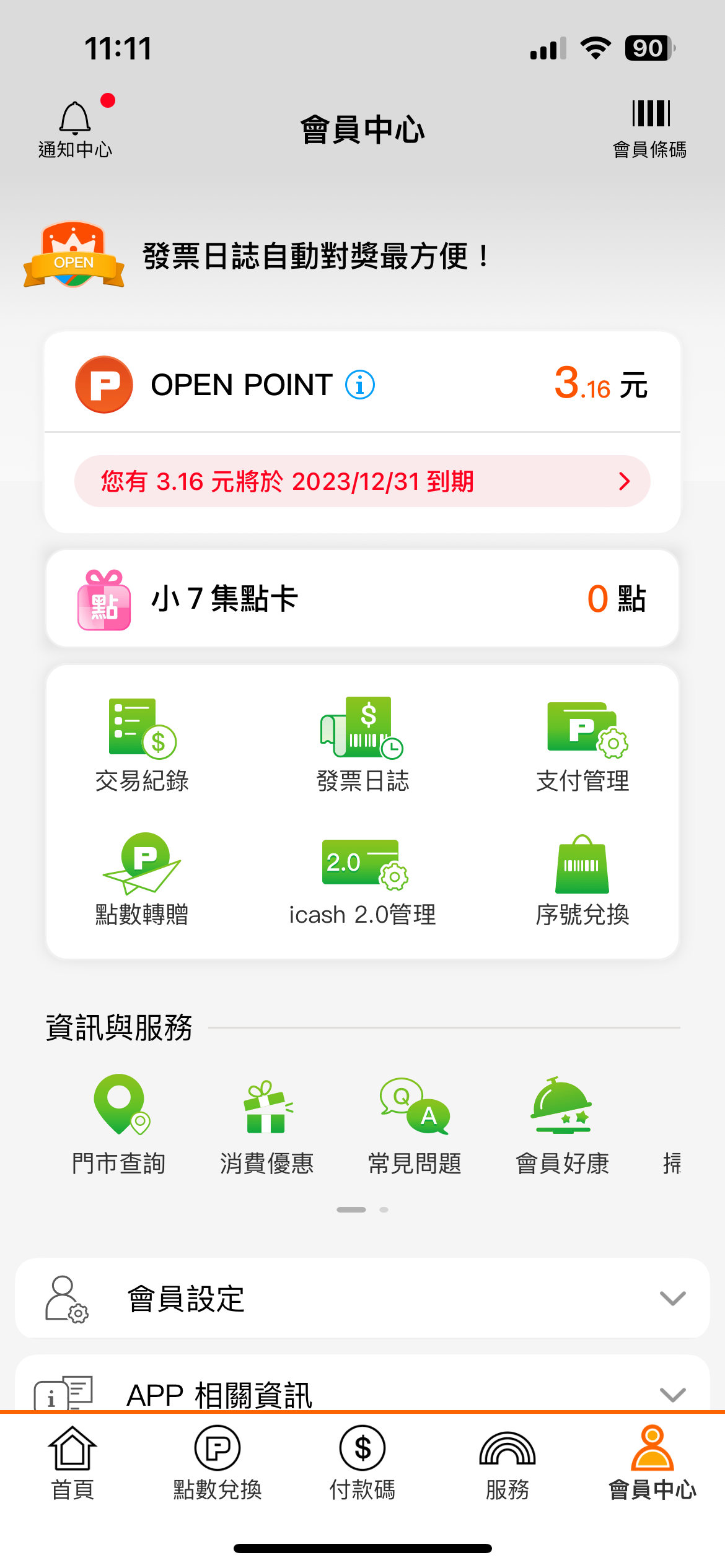Switch to the 點數兌換 tab

click(217, 1464)
